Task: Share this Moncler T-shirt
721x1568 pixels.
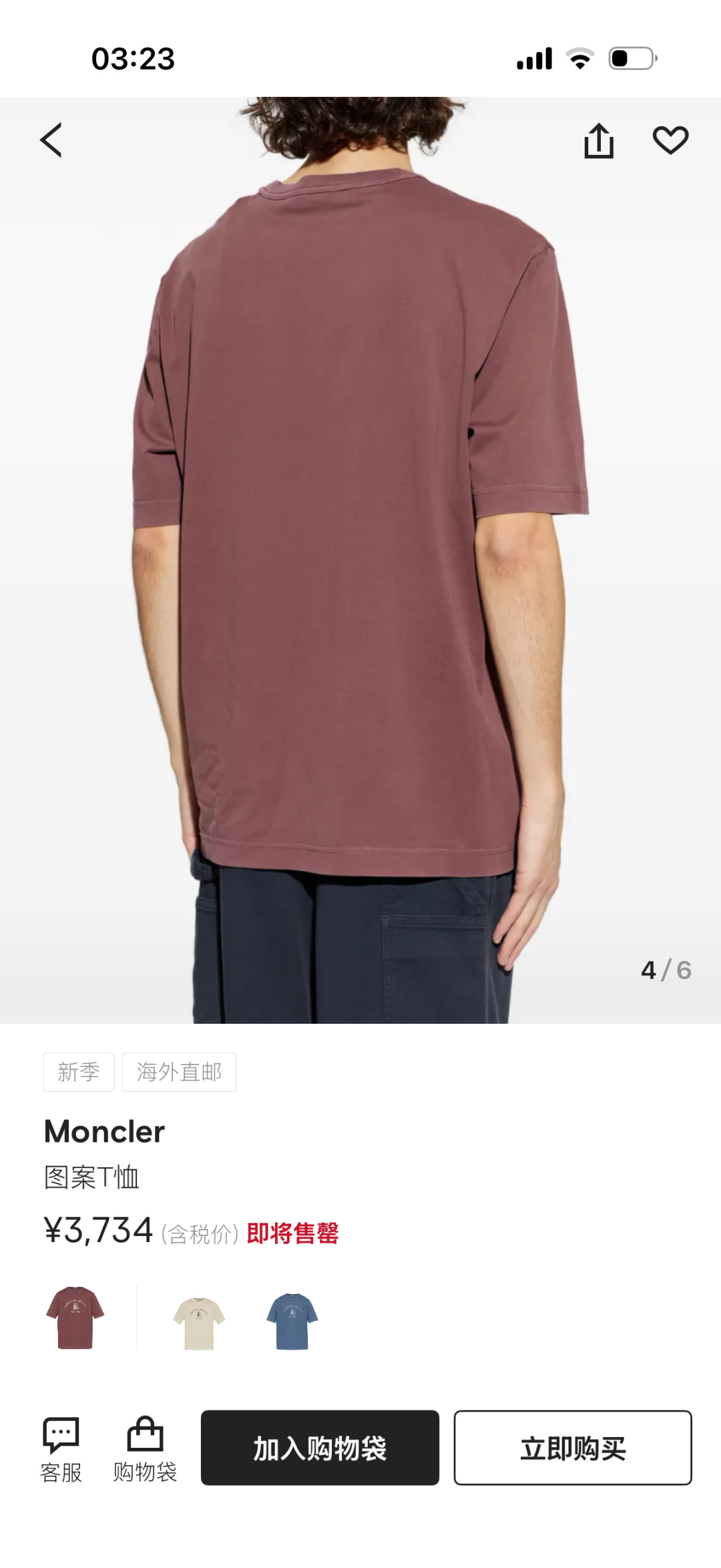Action: 599,141
